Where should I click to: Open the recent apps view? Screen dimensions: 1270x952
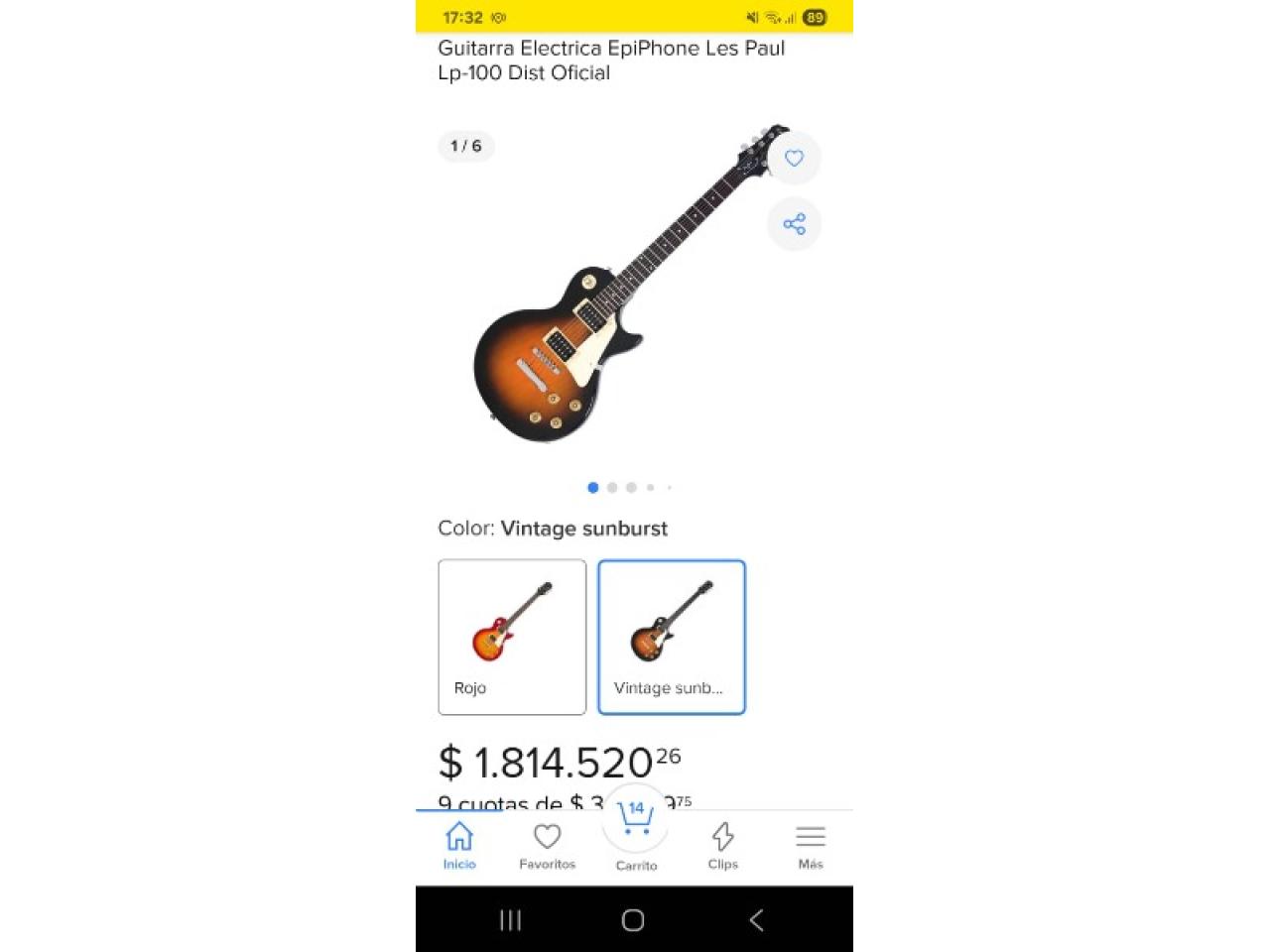pyautogui.click(x=510, y=920)
